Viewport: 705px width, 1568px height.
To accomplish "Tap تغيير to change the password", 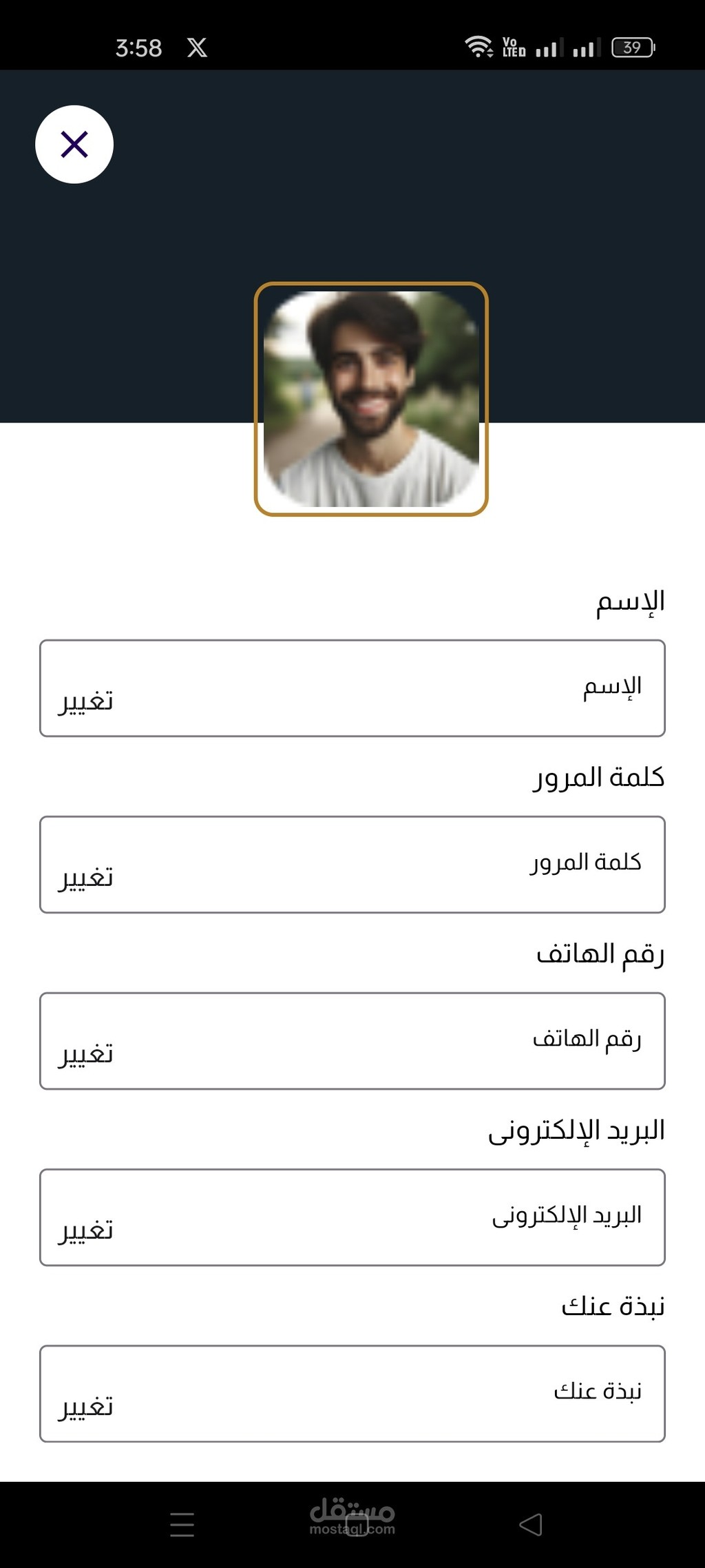I will click(85, 878).
